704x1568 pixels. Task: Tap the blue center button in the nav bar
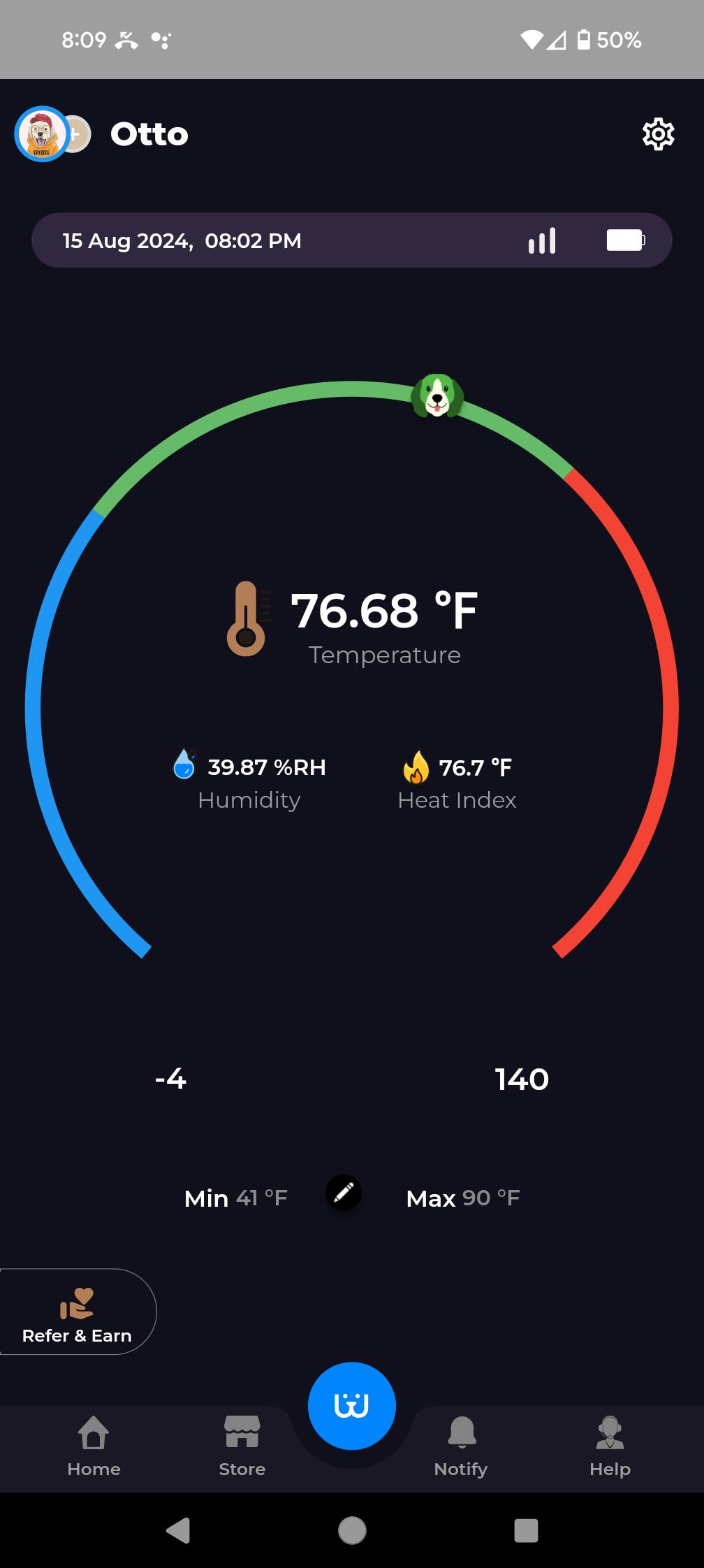(x=352, y=1406)
